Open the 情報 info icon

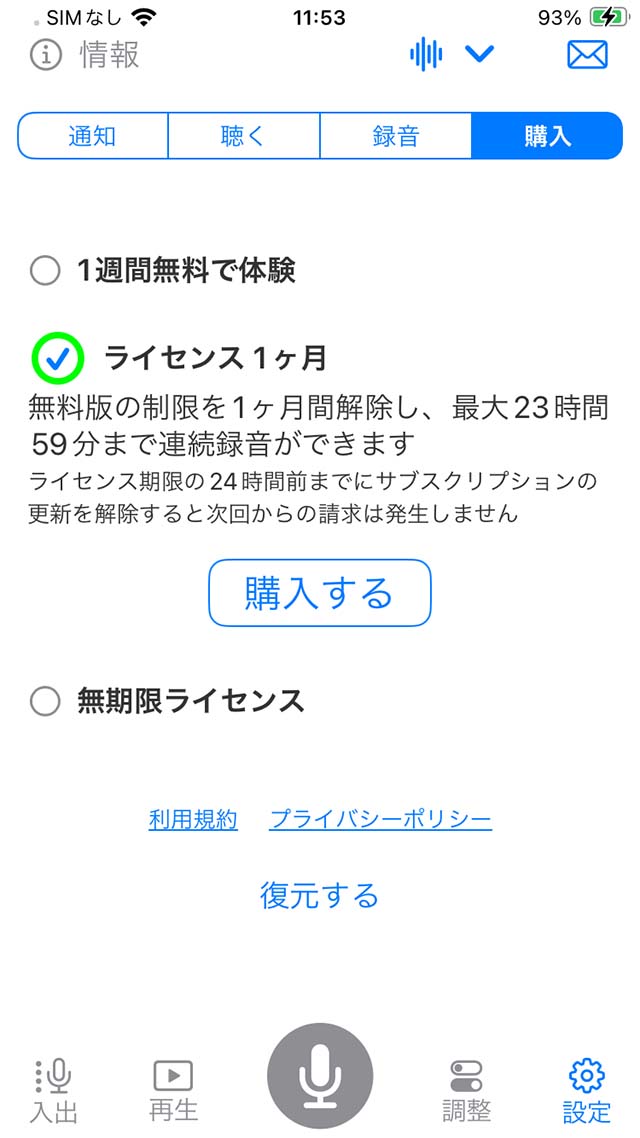(x=44, y=55)
